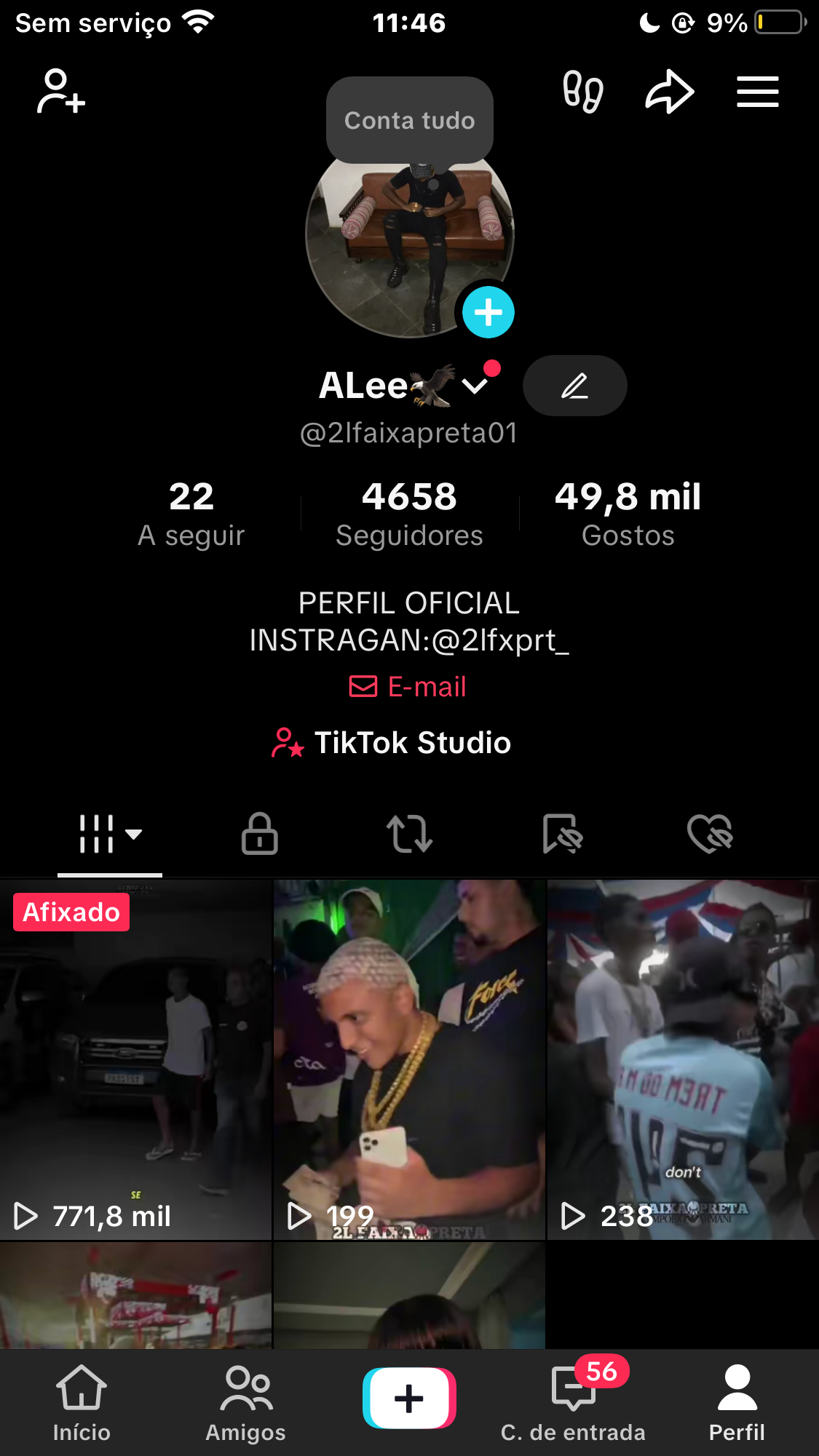819x1456 pixels.
Task: Create new post with plus button
Action: pos(409,1398)
